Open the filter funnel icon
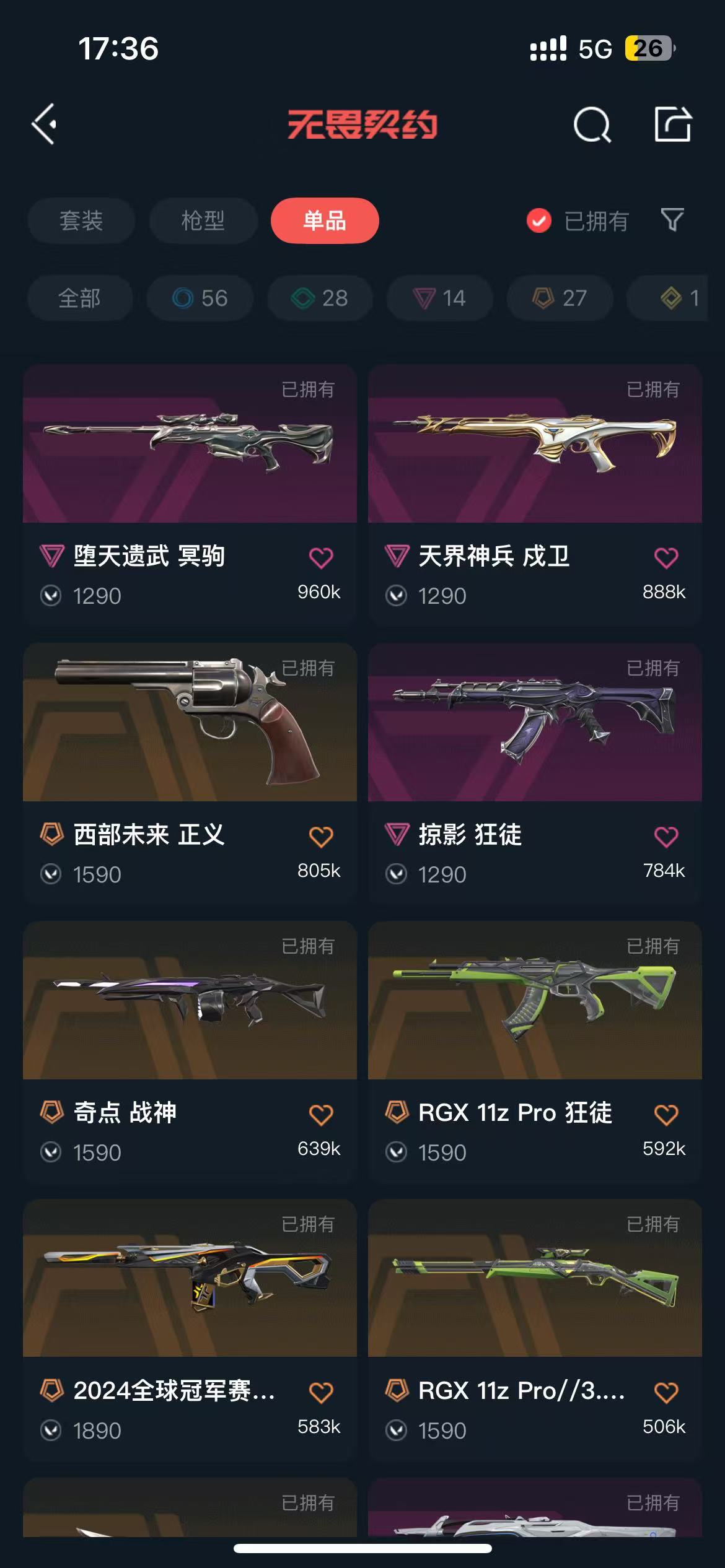The width and height of the screenshot is (725, 1568). tap(672, 220)
